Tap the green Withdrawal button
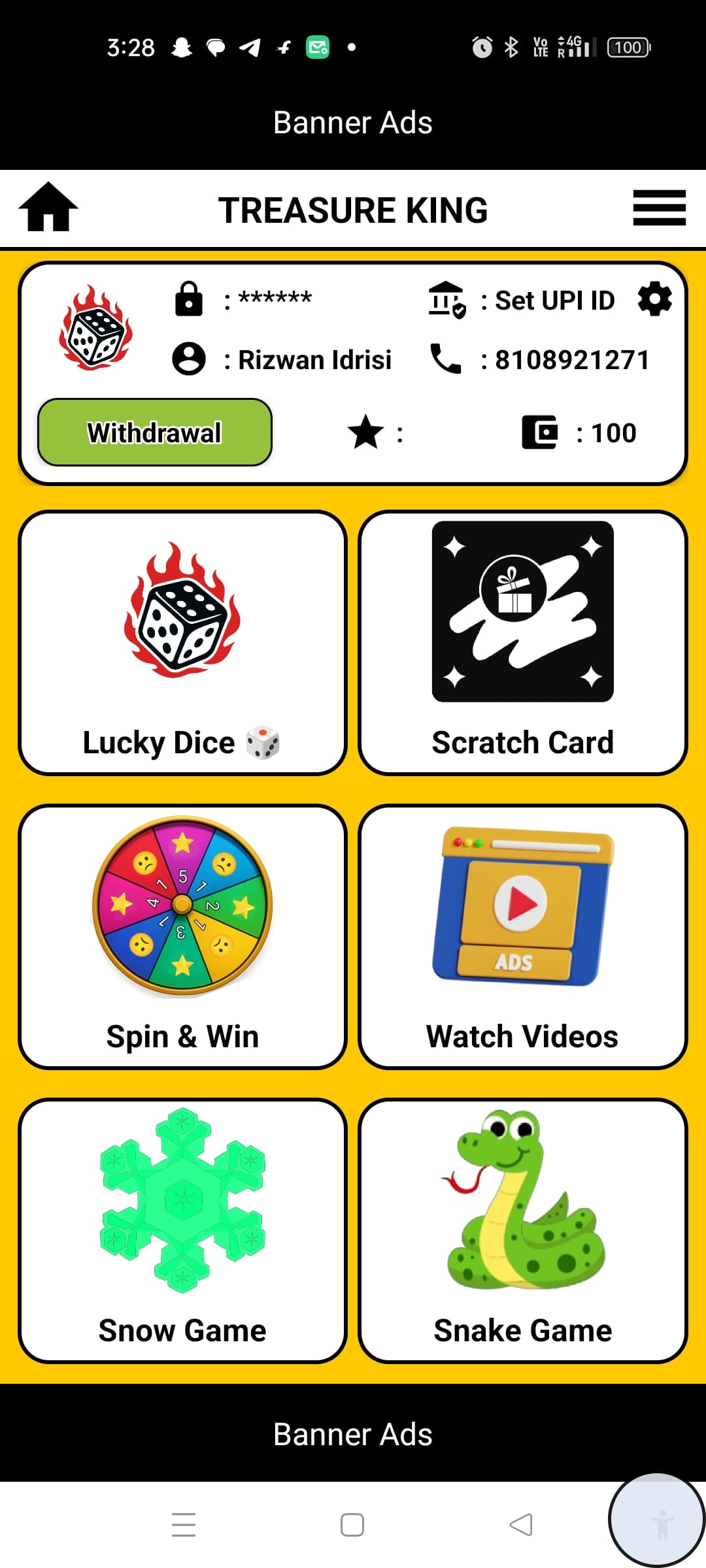This screenshot has width=706, height=1568. coord(155,433)
